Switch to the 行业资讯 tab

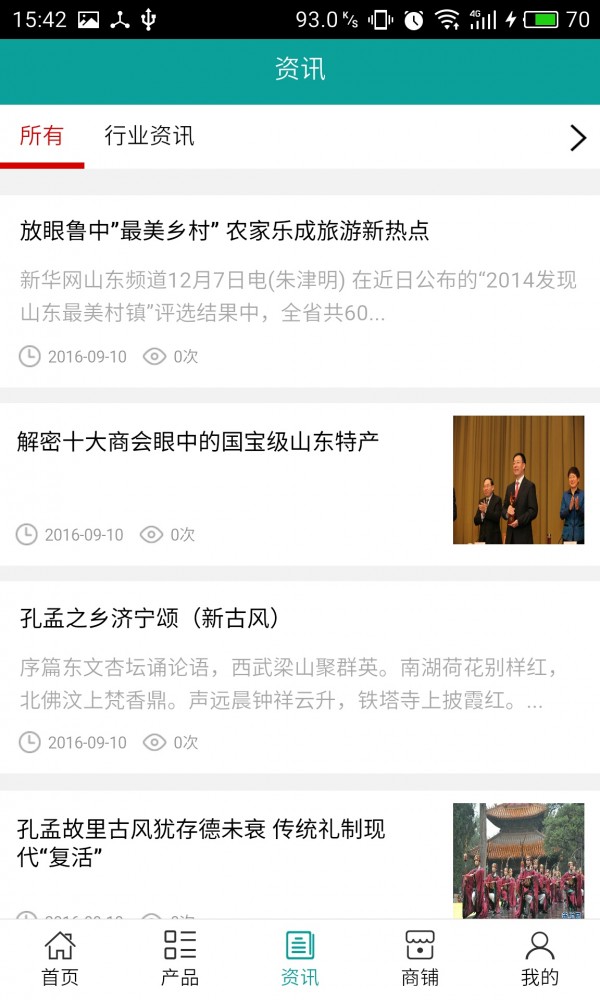pyautogui.click(x=149, y=136)
